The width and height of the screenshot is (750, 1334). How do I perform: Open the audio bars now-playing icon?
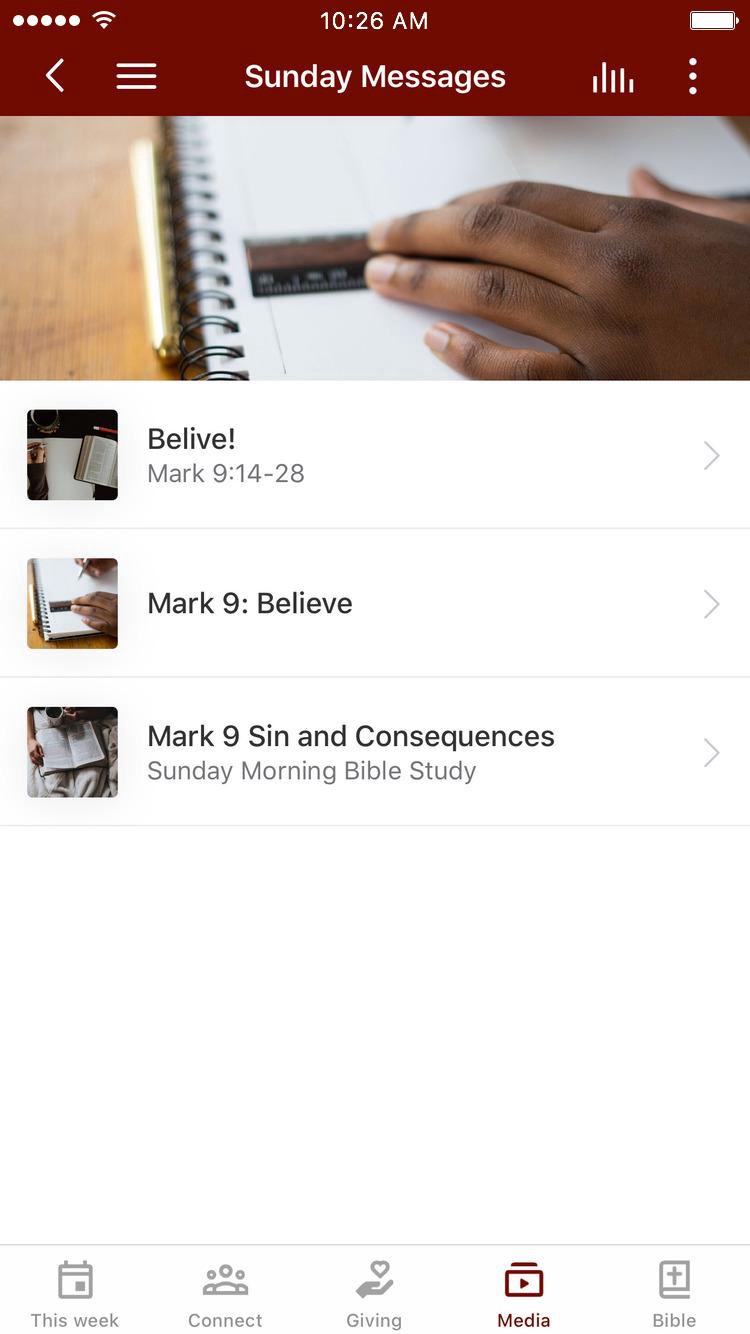(612, 77)
